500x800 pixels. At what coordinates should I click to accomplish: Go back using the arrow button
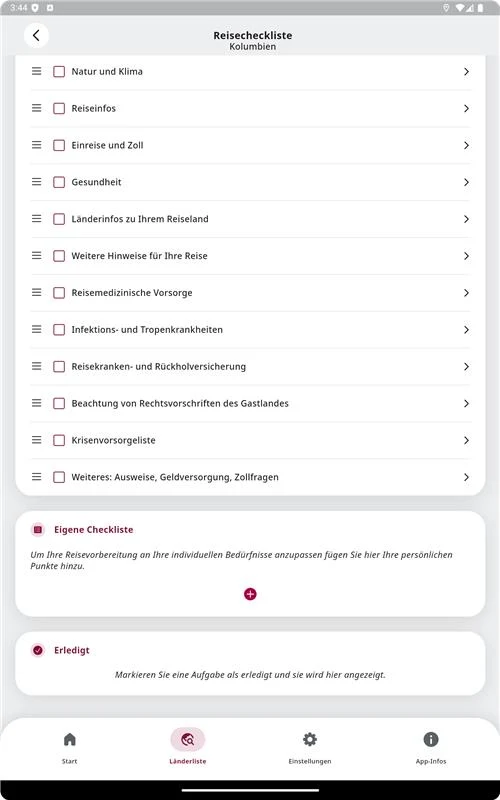36,36
